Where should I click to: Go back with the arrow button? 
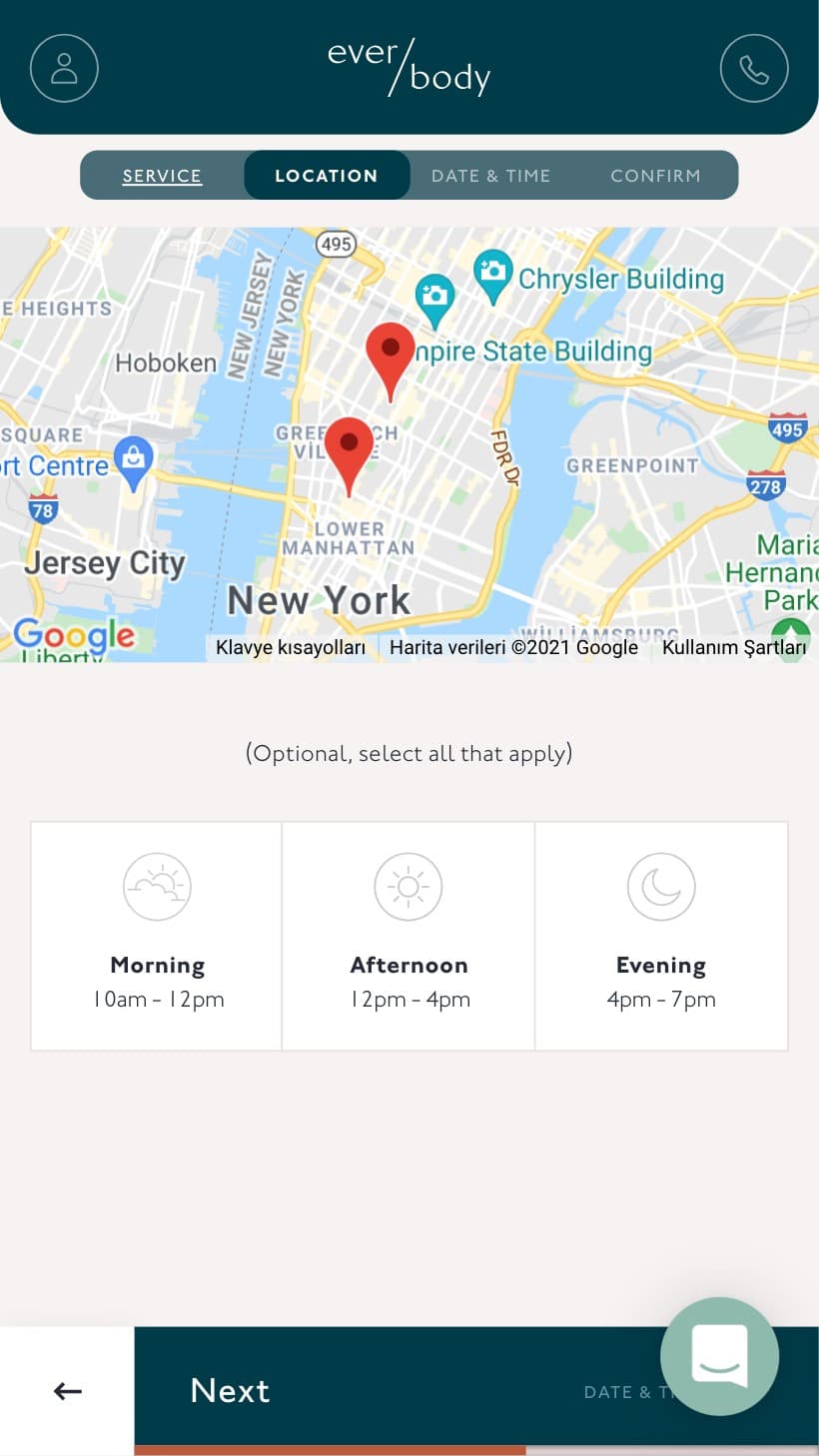click(67, 1390)
